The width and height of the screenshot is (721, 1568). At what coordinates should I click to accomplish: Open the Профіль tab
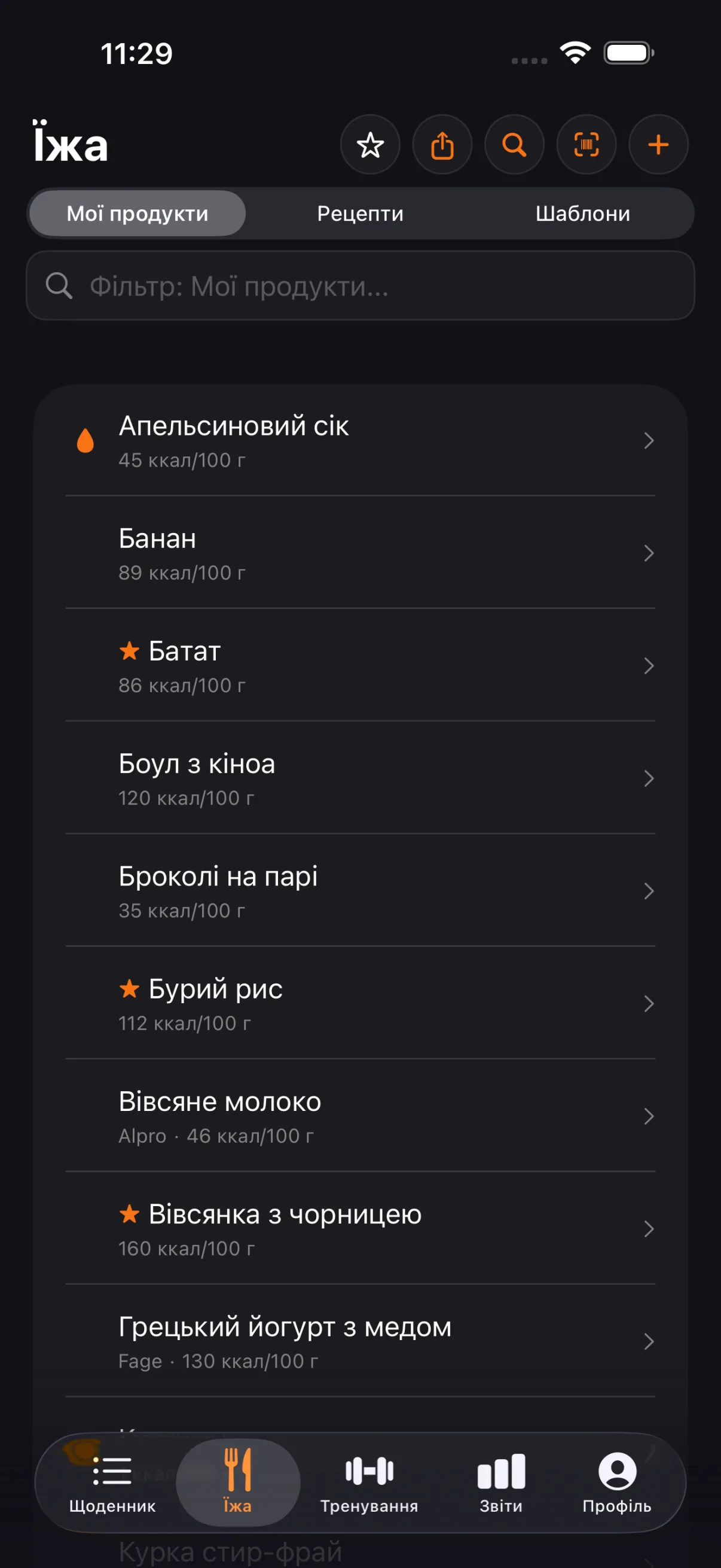(x=617, y=1483)
